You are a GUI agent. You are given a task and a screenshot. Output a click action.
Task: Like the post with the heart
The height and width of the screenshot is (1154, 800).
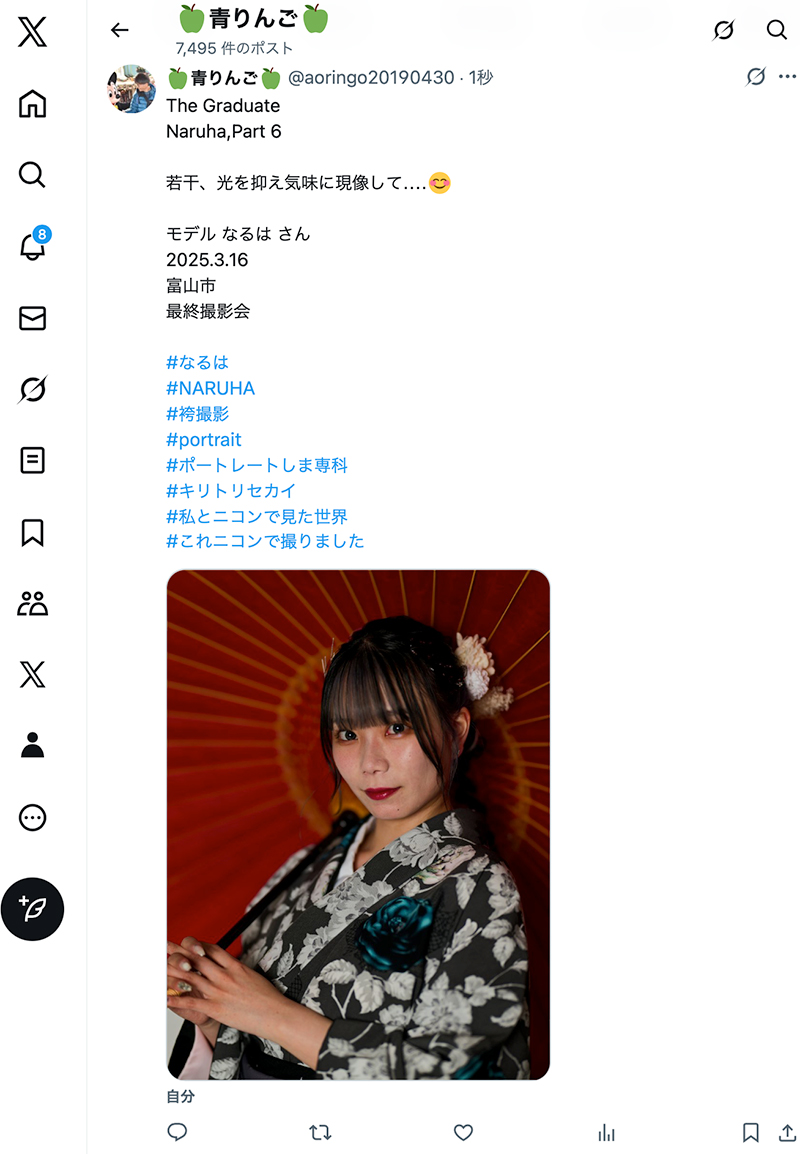(x=463, y=1132)
